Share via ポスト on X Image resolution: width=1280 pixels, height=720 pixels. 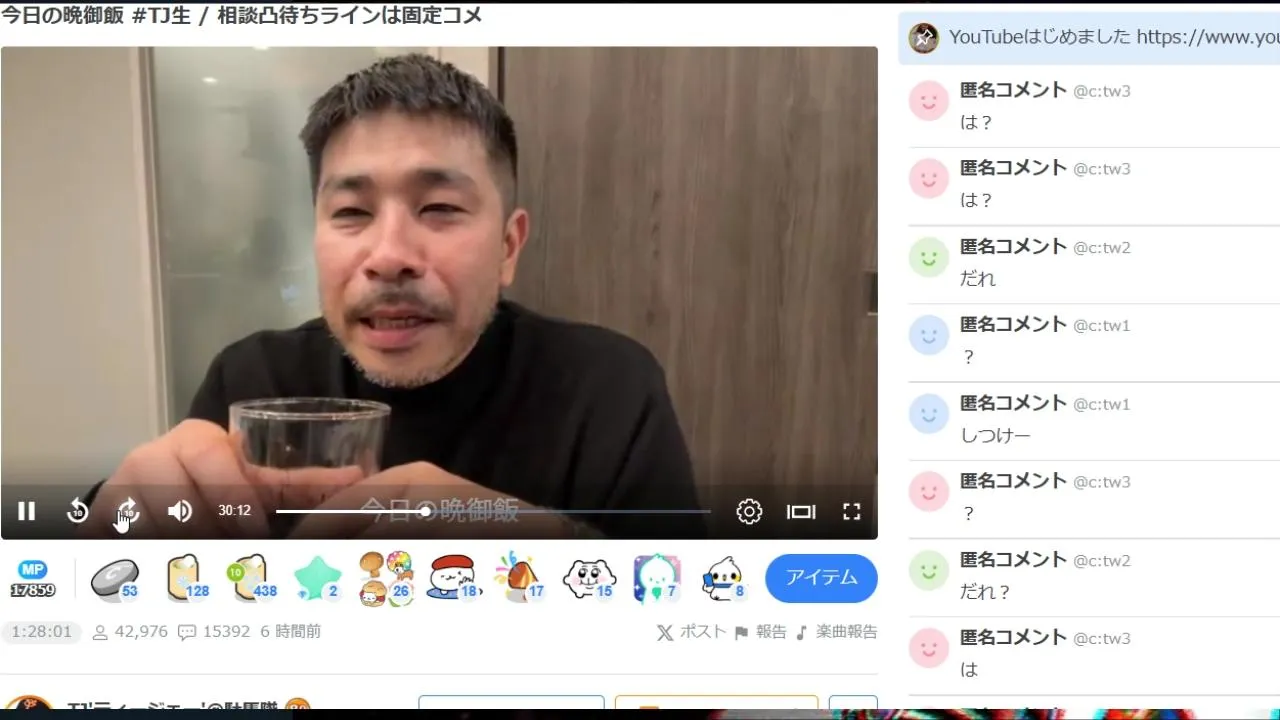(691, 632)
